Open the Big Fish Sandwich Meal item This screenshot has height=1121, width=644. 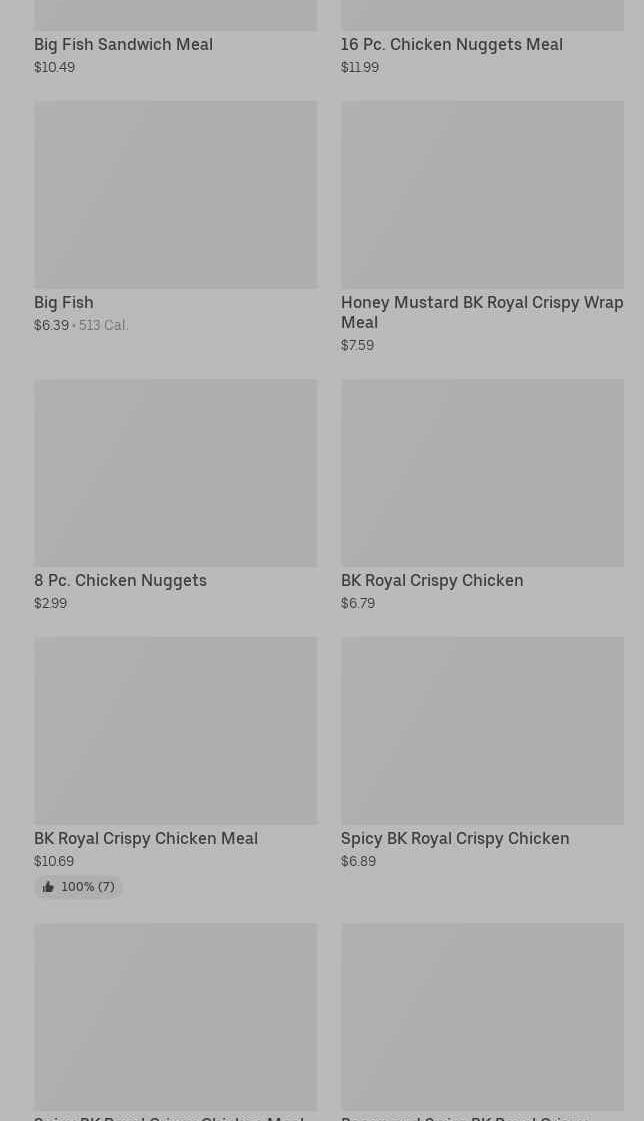pos(175,37)
